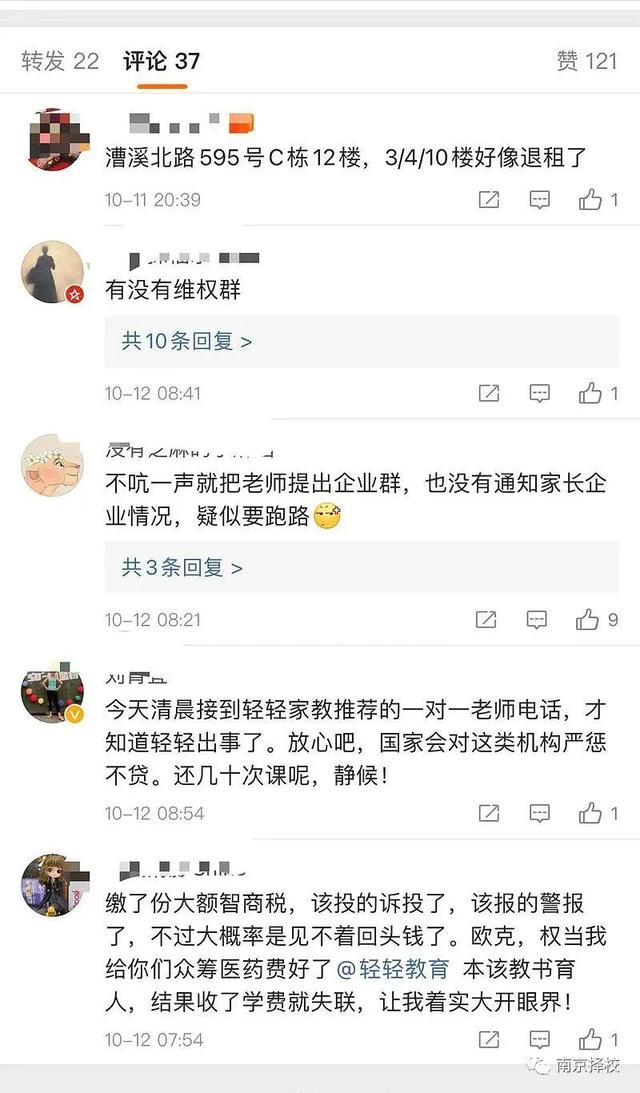Reply to the comment posted 10-12 08:54
The width and height of the screenshot is (640, 1093).
[x=539, y=813]
